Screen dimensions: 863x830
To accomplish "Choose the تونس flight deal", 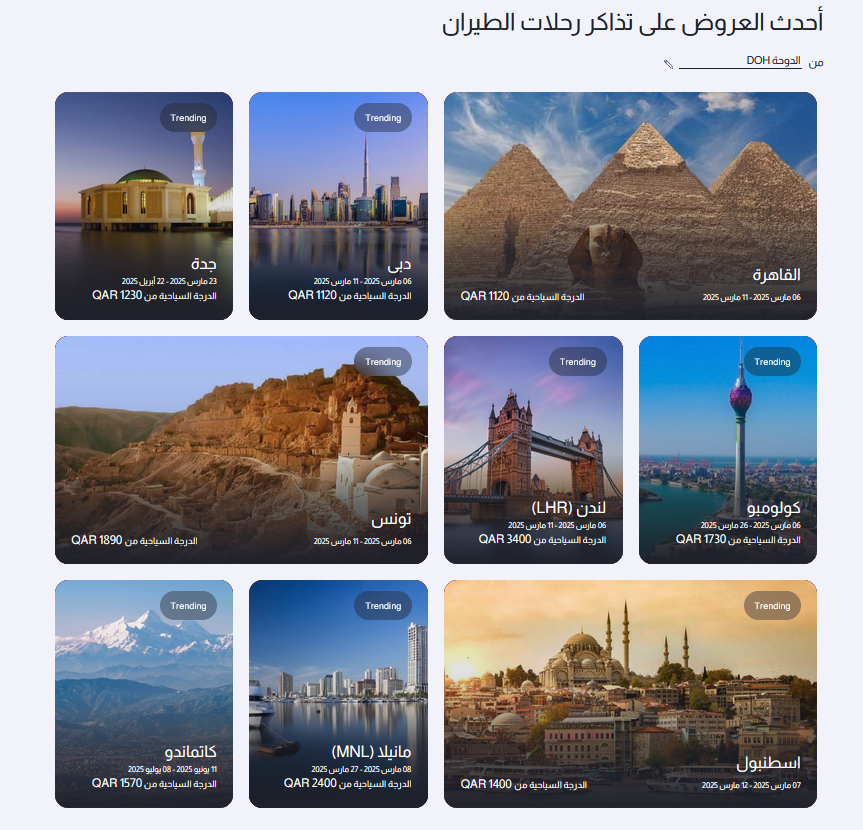I will coord(241,450).
